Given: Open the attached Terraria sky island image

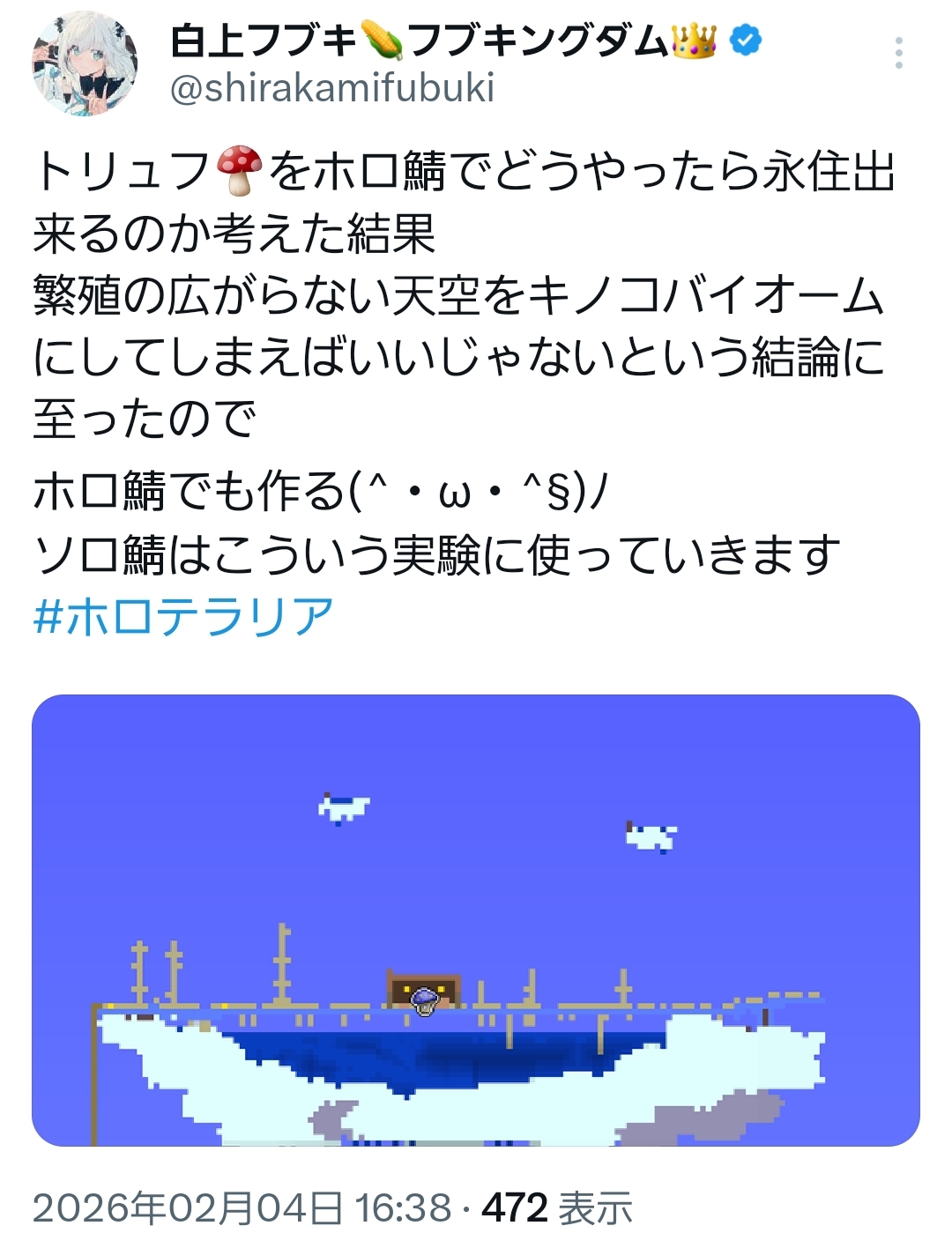Looking at the screenshot, I should click(x=476, y=920).
